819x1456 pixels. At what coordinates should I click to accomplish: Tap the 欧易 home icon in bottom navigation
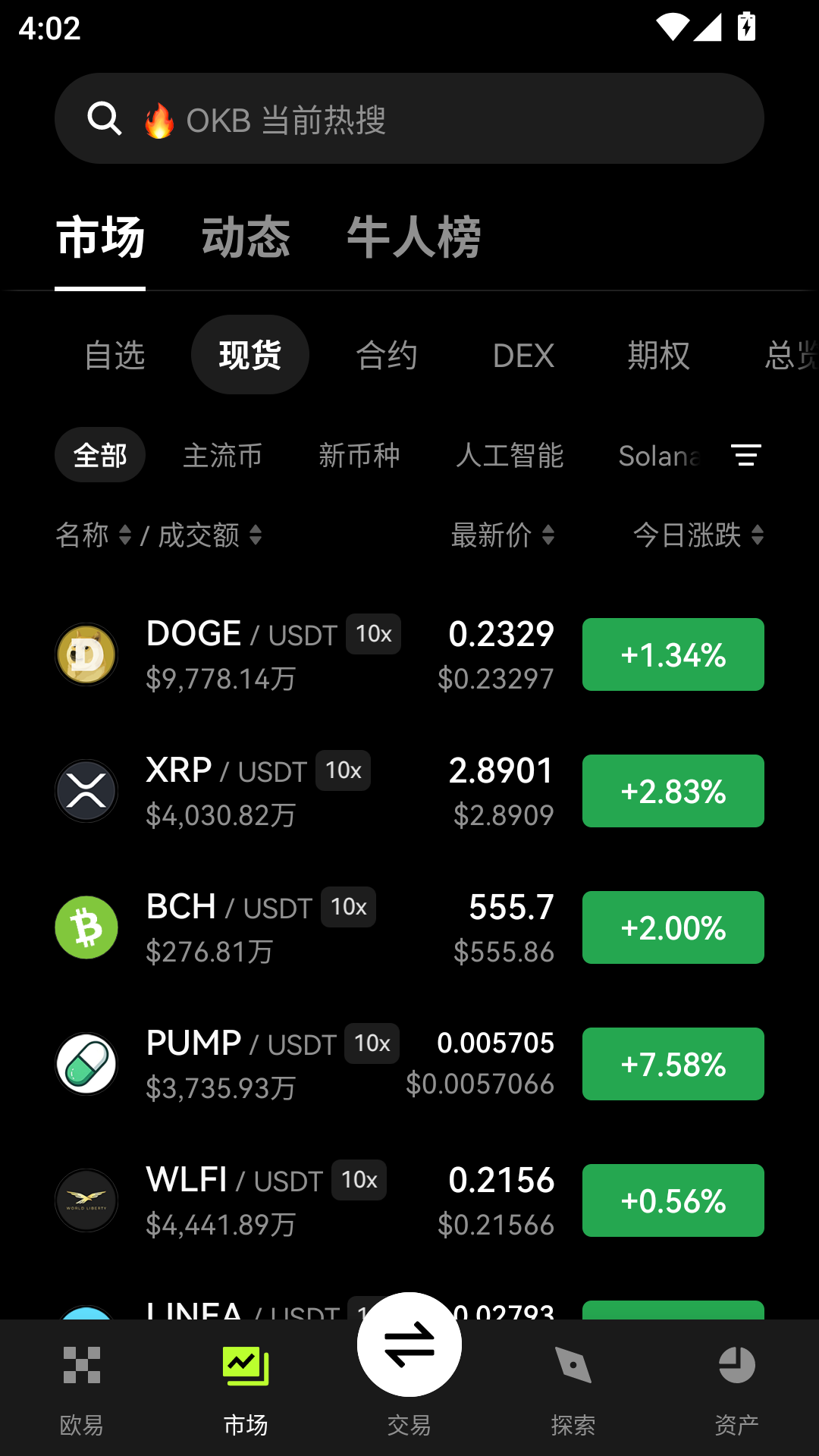82,1365
